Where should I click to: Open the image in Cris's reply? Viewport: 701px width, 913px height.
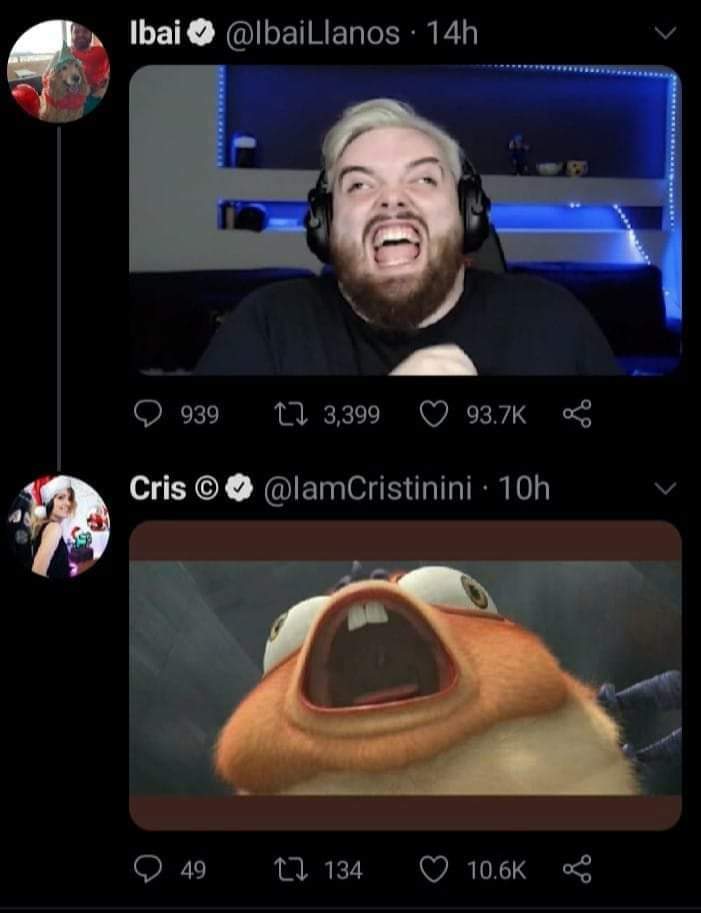tap(405, 675)
